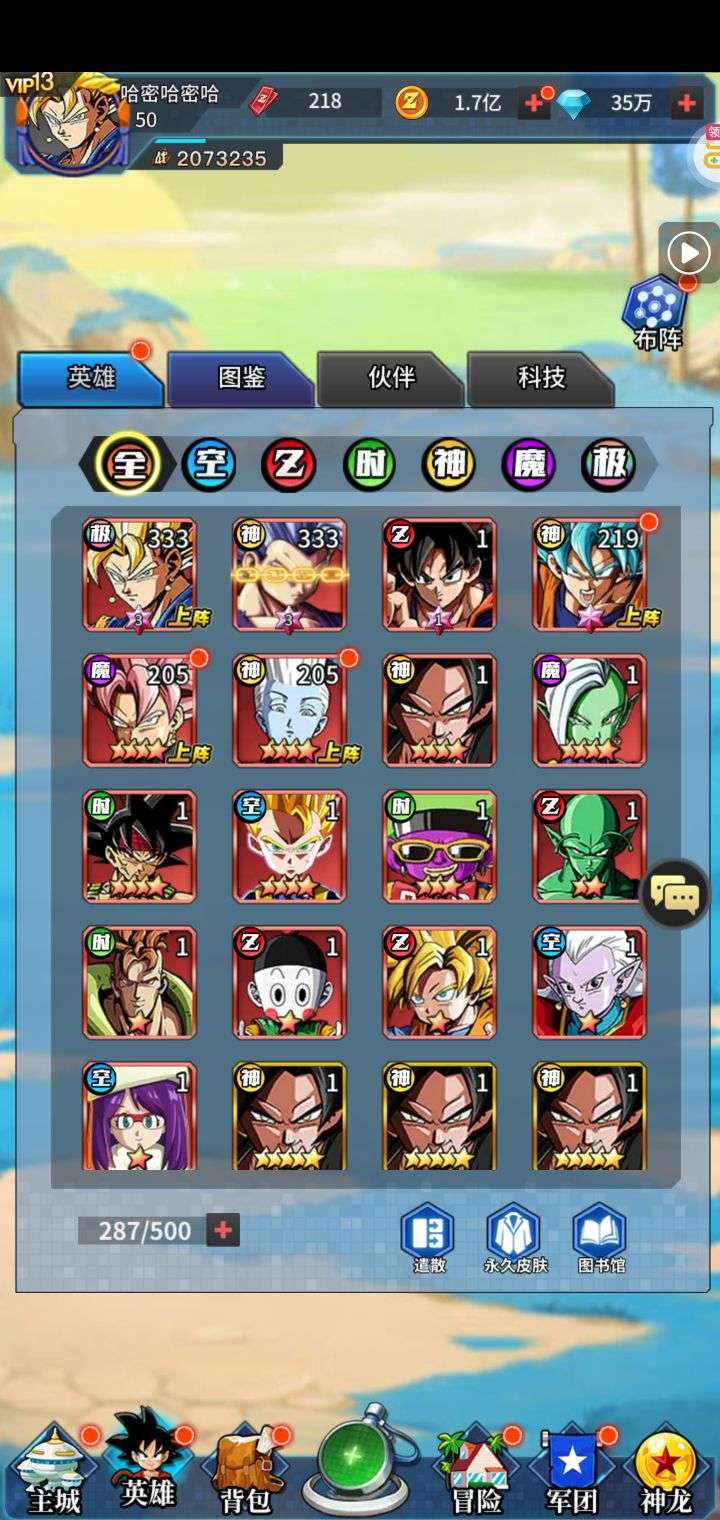The image size is (720, 1520).
Task: Open 遣散 dismiss heroes
Action: click(429, 1238)
